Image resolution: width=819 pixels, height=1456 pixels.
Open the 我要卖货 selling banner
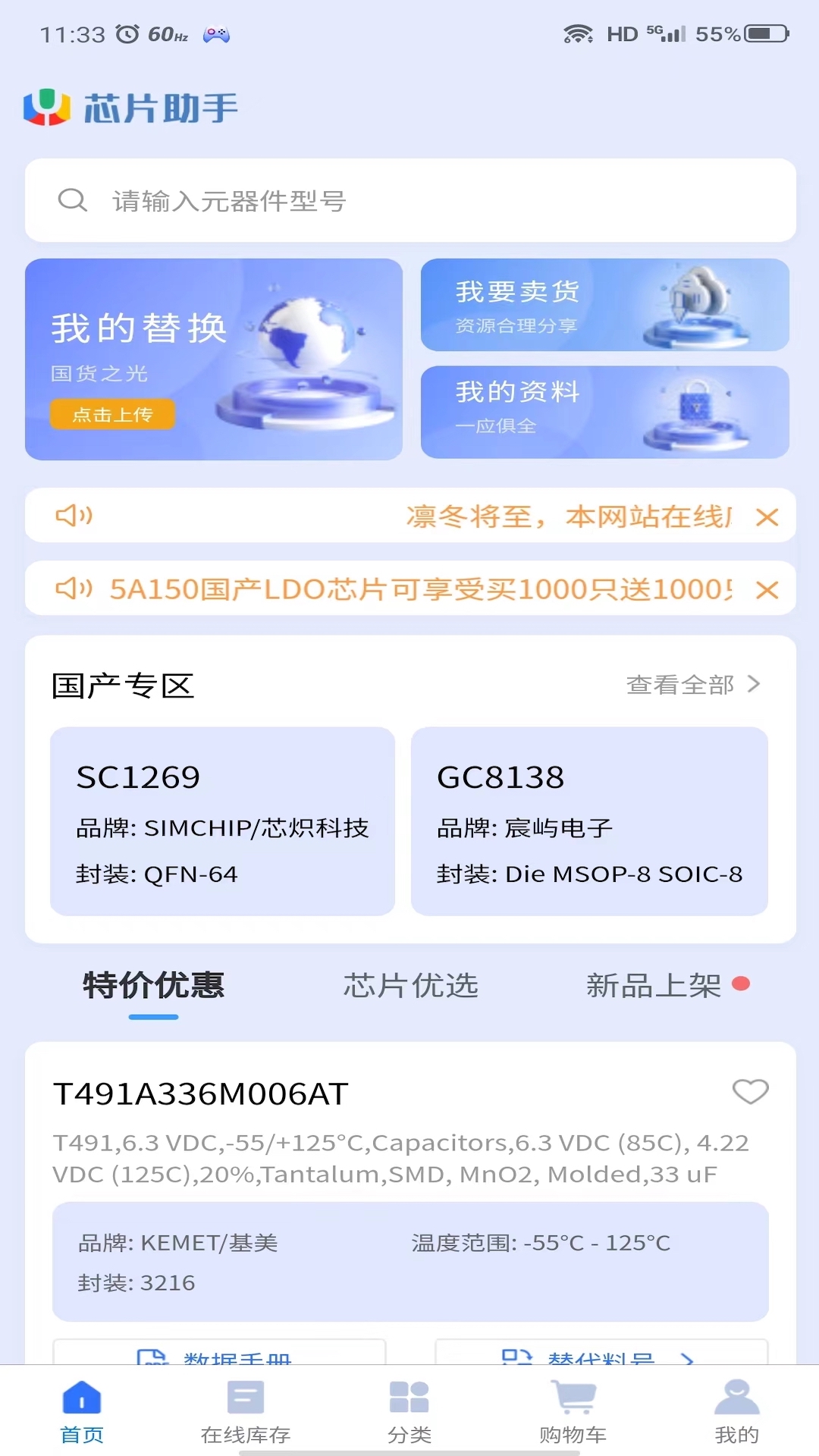[x=604, y=306]
